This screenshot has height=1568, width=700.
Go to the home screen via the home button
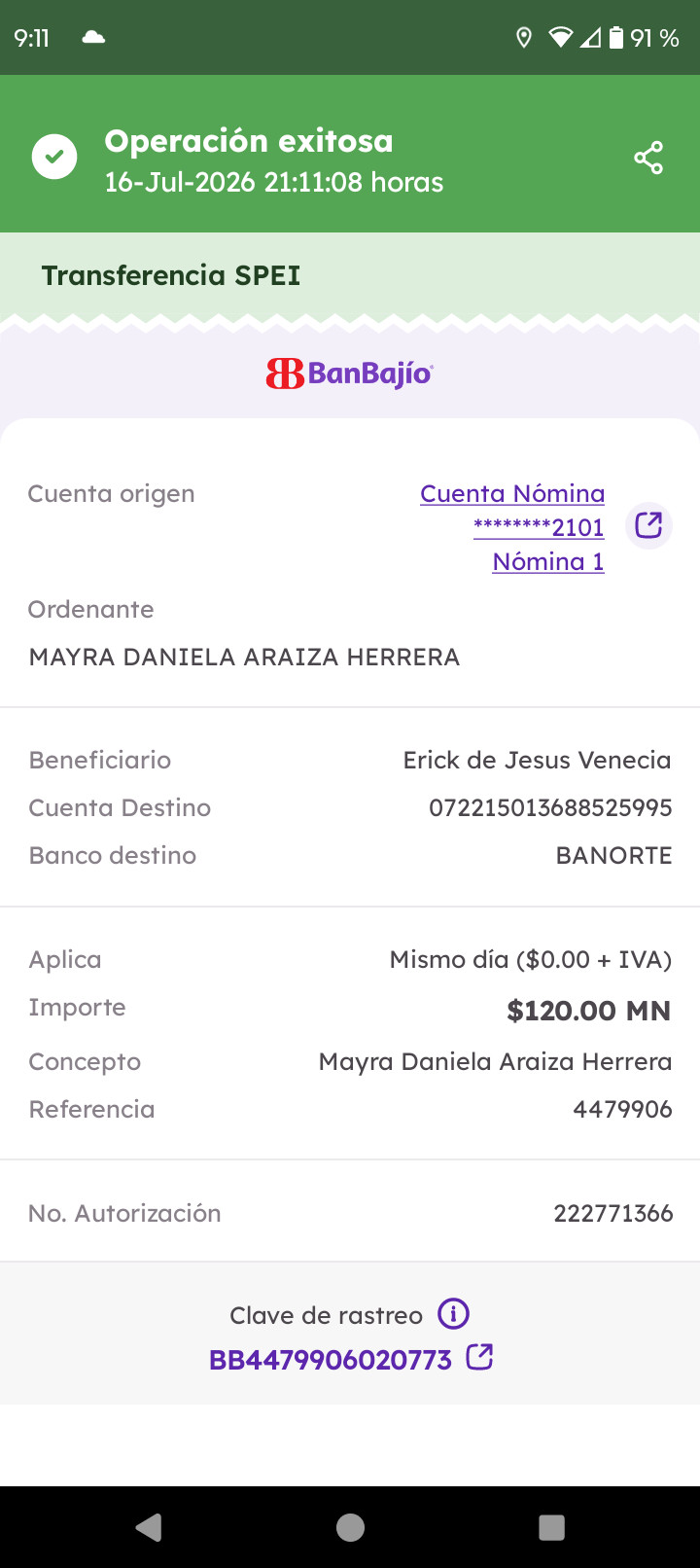click(350, 1527)
